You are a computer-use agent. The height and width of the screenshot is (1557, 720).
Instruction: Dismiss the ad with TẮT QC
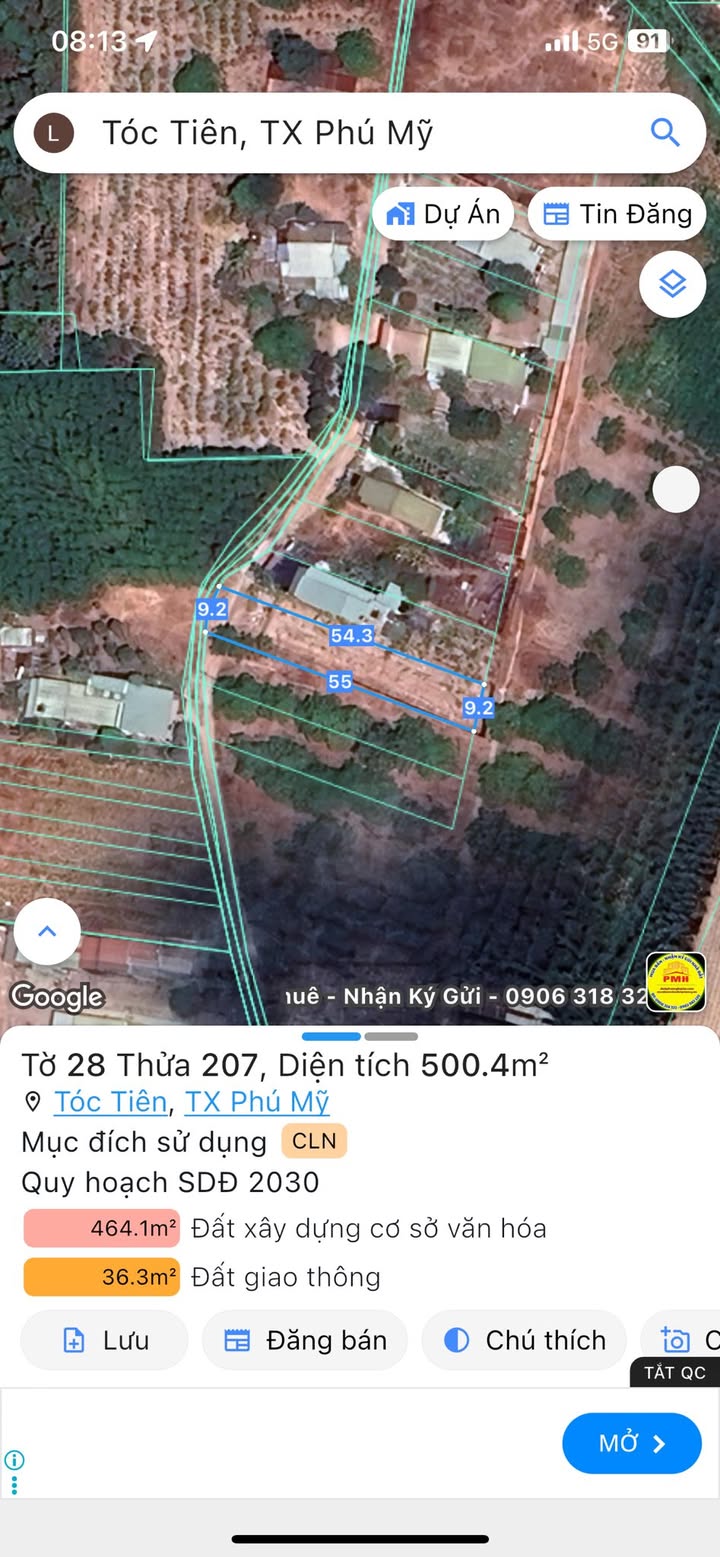pos(675,1373)
